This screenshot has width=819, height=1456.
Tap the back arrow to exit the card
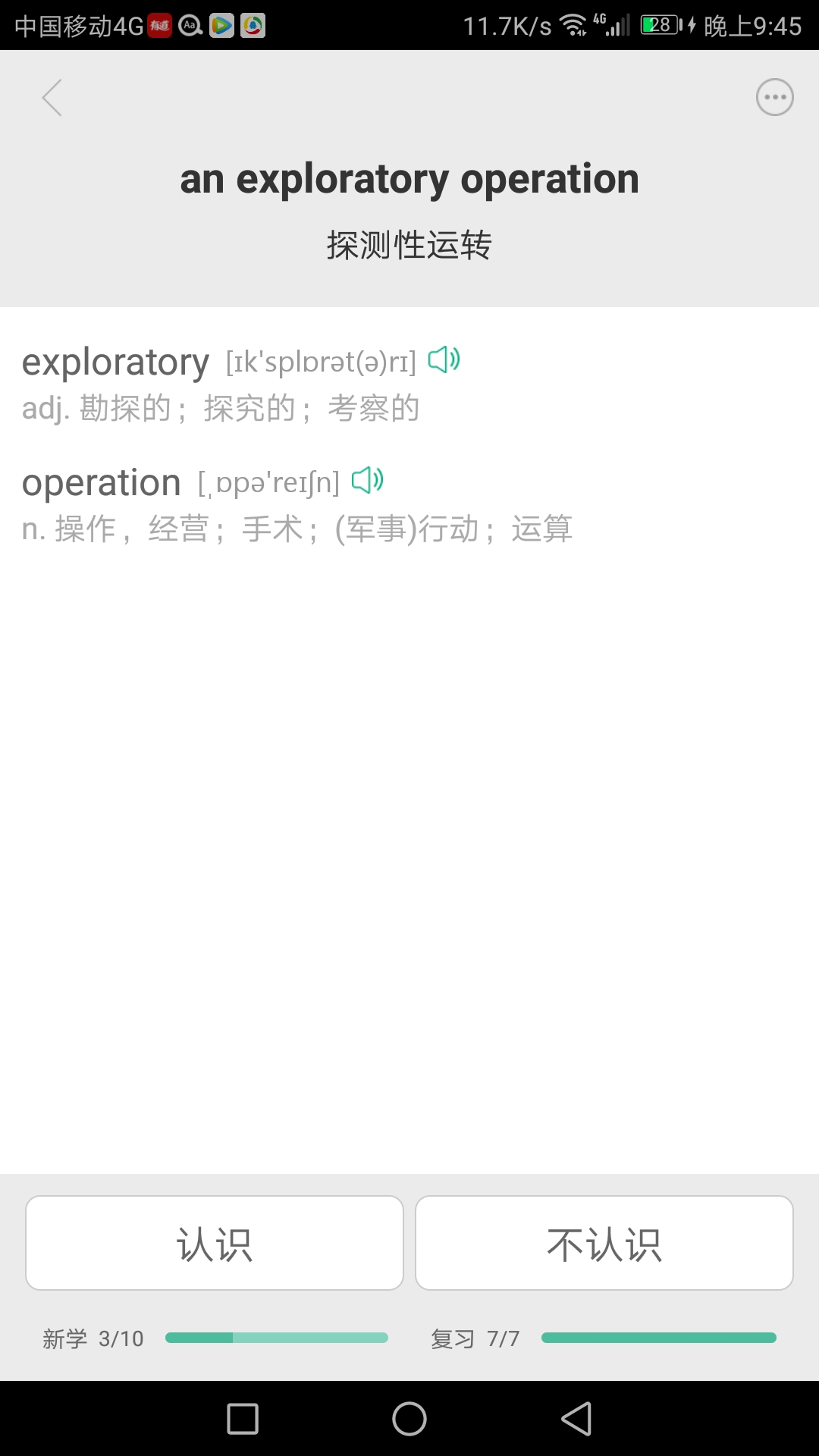(52, 97)
